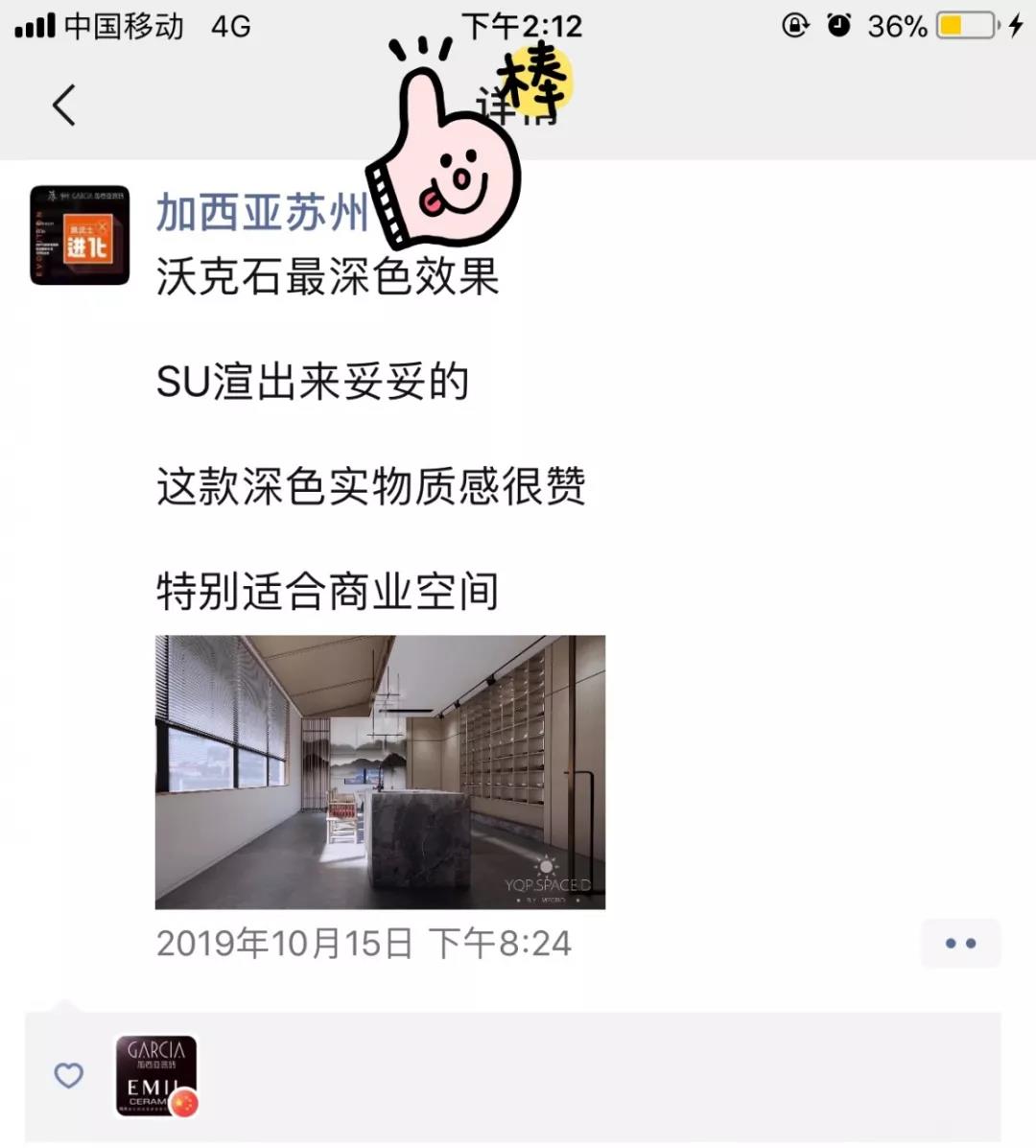View the interior rendering photo
1036x1148 pixels.
click(380, 772)
